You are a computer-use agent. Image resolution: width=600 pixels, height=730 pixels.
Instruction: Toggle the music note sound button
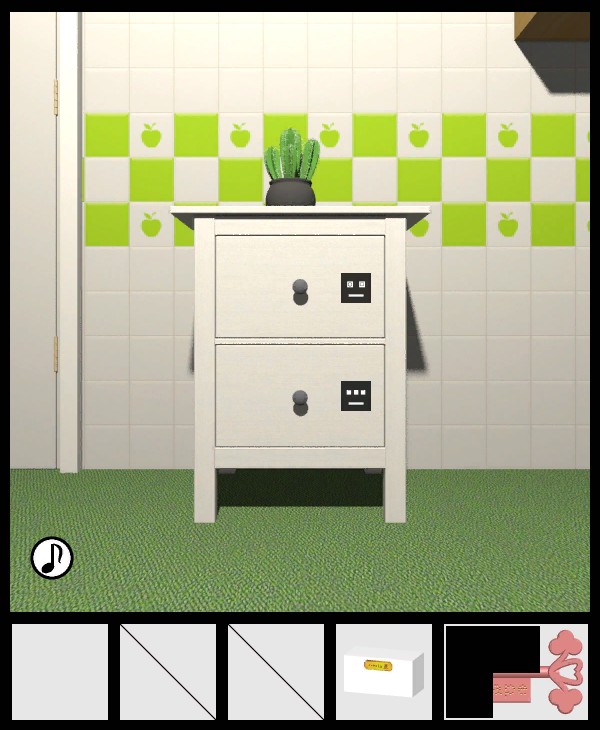(52, 558)
